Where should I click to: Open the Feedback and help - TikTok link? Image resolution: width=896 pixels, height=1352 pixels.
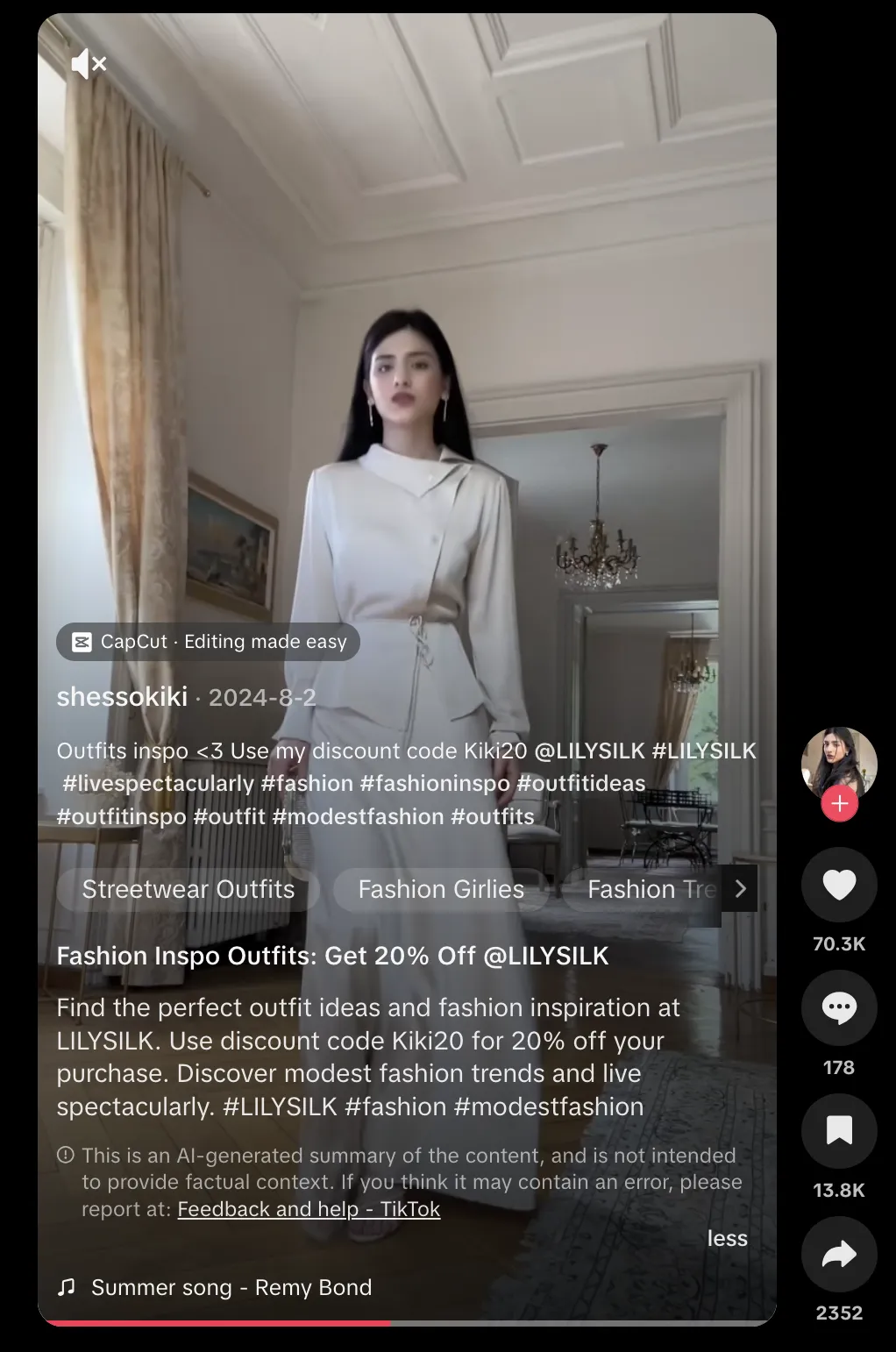[309, 1209]
